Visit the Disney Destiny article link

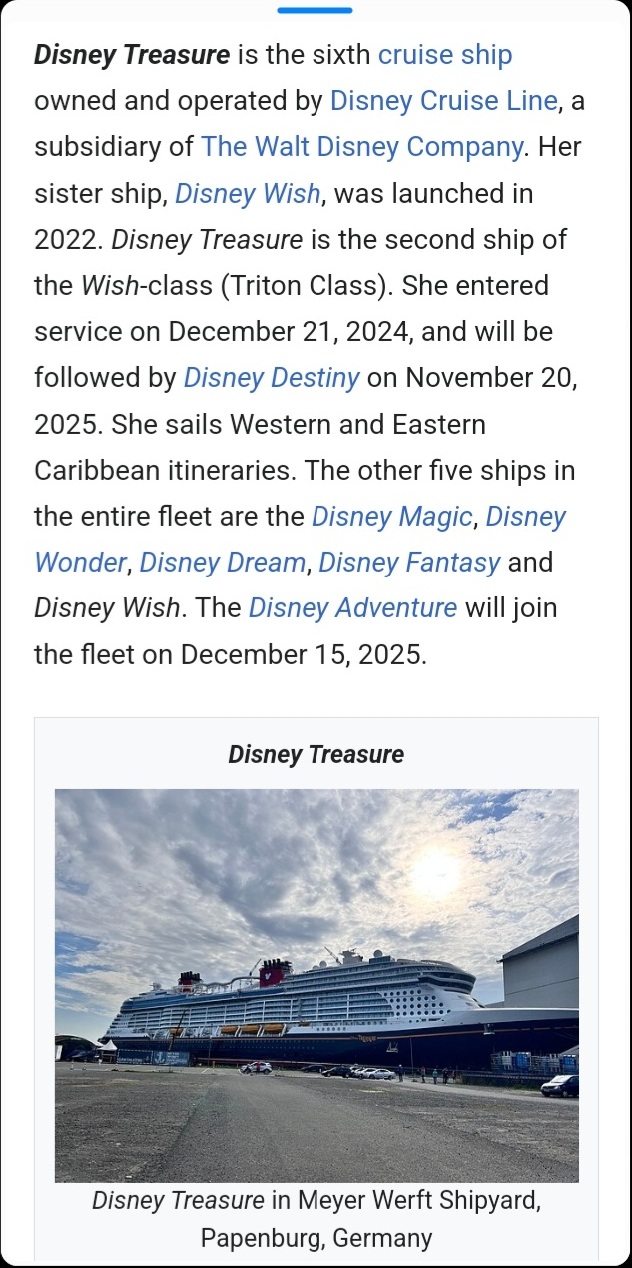pyautogui.click(x=271, y=378)
